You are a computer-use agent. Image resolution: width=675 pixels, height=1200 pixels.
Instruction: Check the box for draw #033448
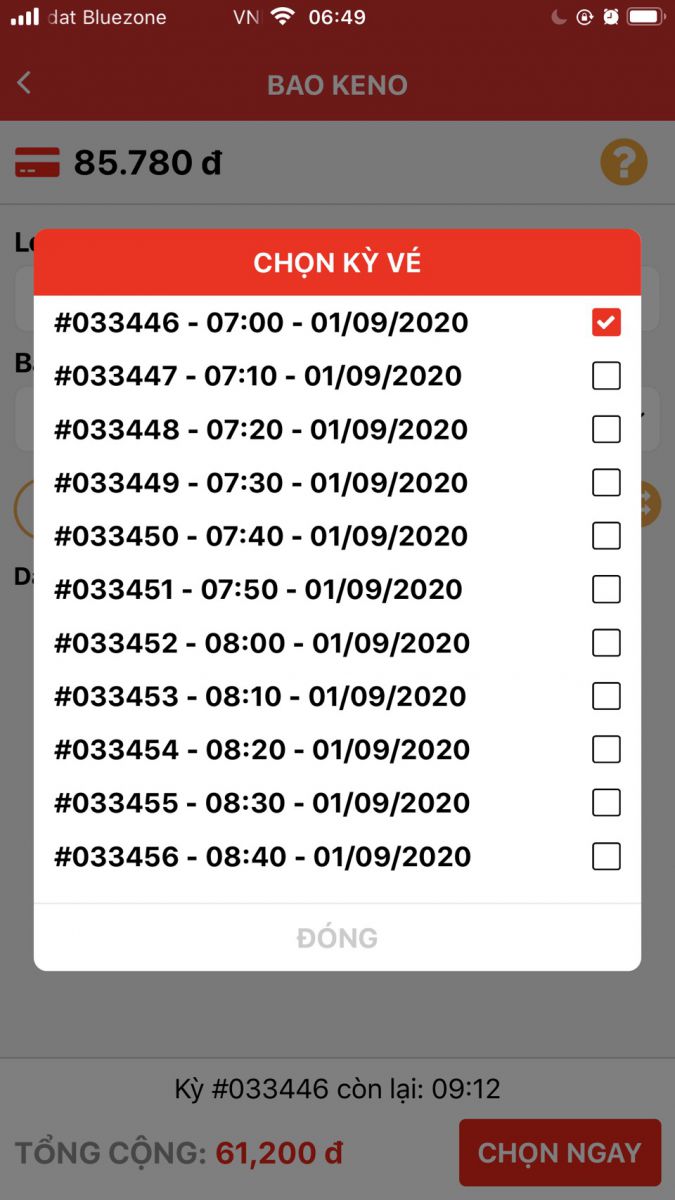click(606, 429)
